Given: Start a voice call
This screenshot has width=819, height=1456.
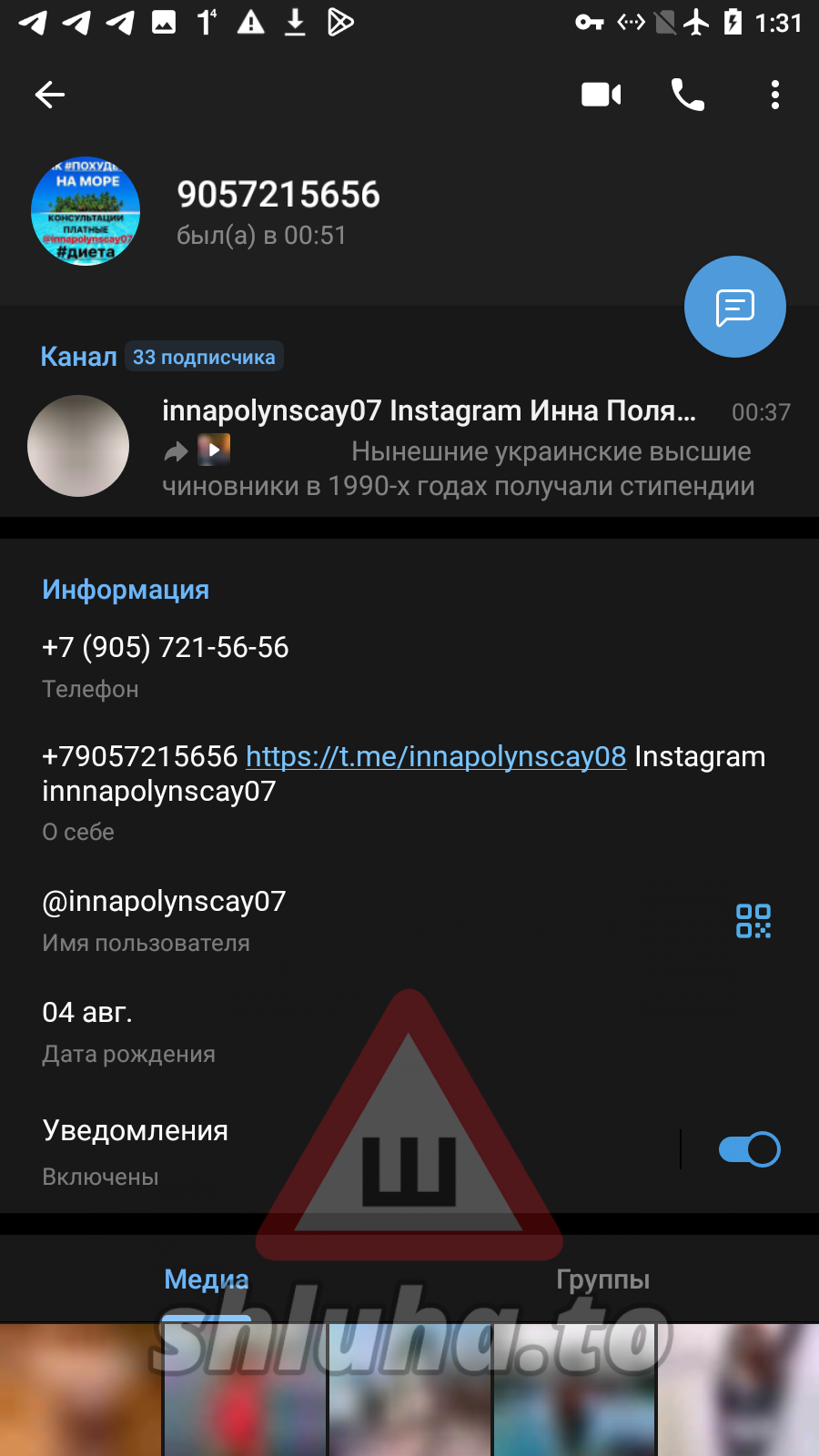Looking at the screenshot, I should (x=688, y=95).
